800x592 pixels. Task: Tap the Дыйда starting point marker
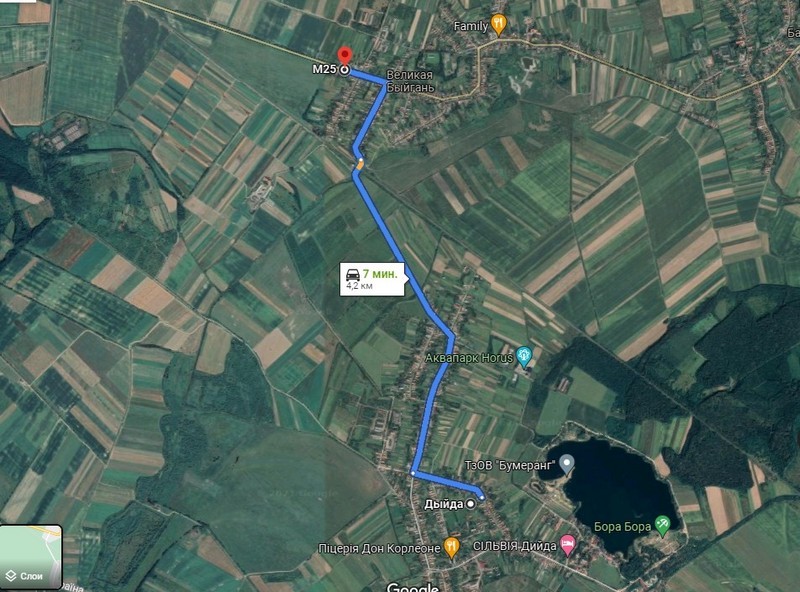[x=471, y=505]
